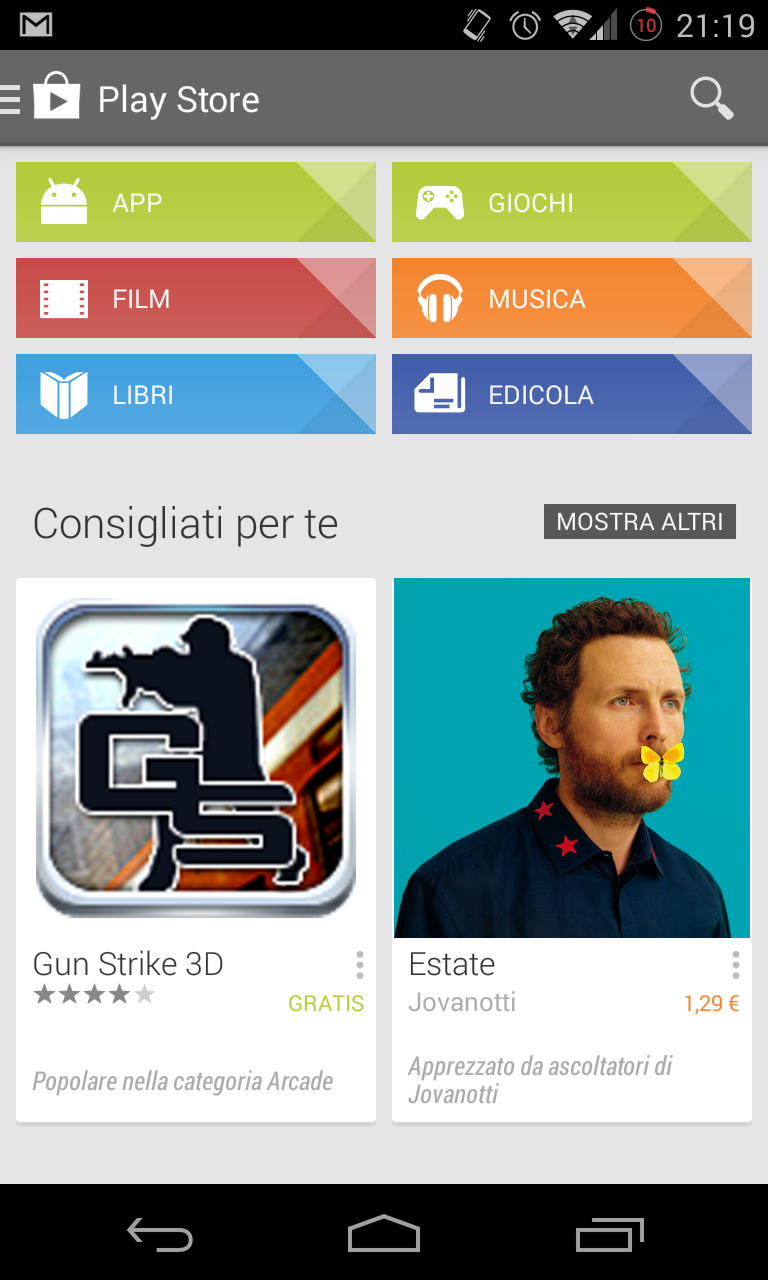Select the LIBRI category
This screenshot has width=768, height=1280.
coord(196,394)
